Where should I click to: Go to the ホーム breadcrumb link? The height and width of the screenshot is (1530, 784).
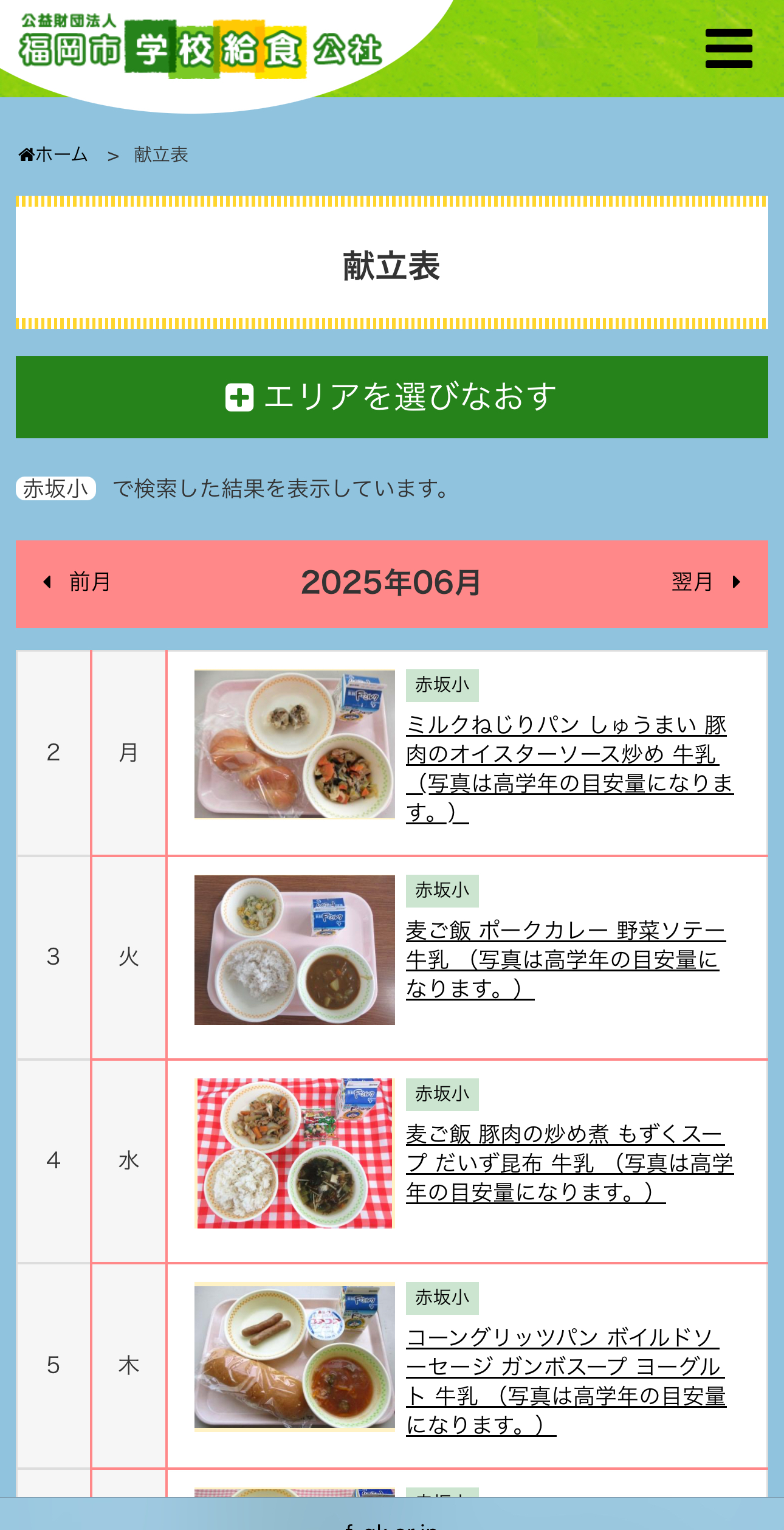pos(53,155)
